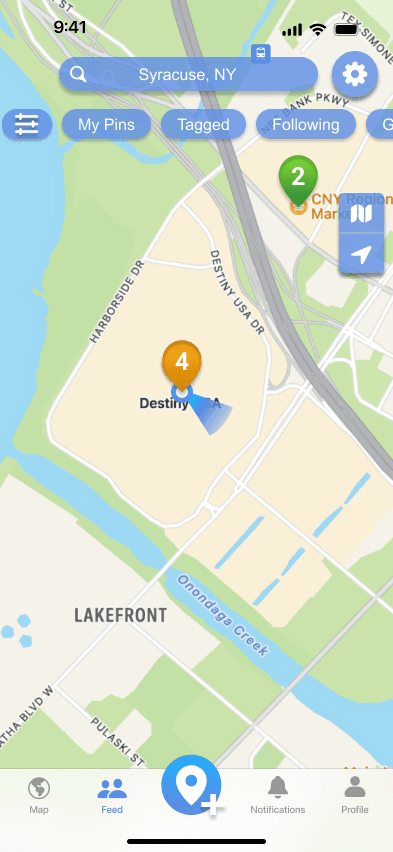Select the My Pins chip
Screen dimensions: 393x852
tap(106, 124)
